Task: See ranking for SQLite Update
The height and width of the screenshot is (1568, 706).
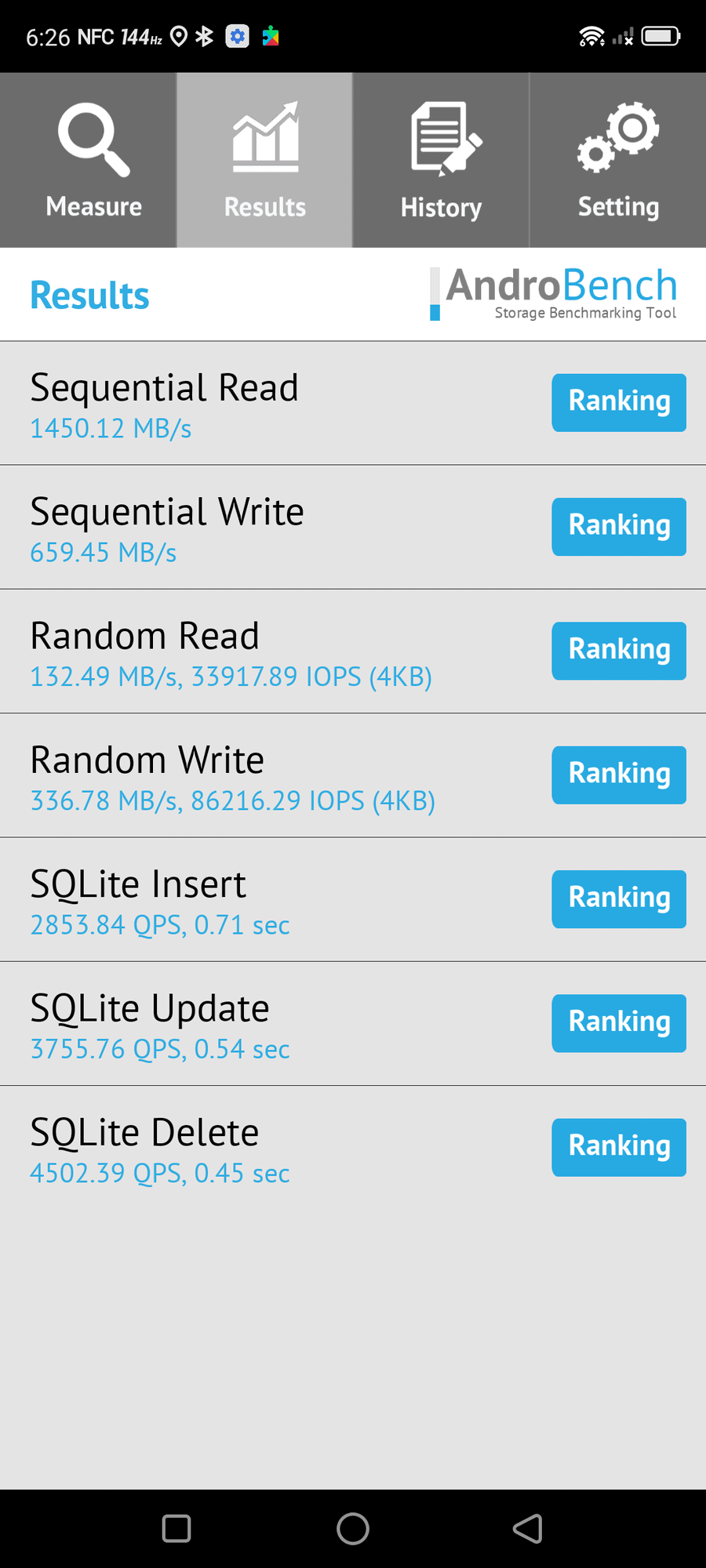Action: coord(618,1023)
